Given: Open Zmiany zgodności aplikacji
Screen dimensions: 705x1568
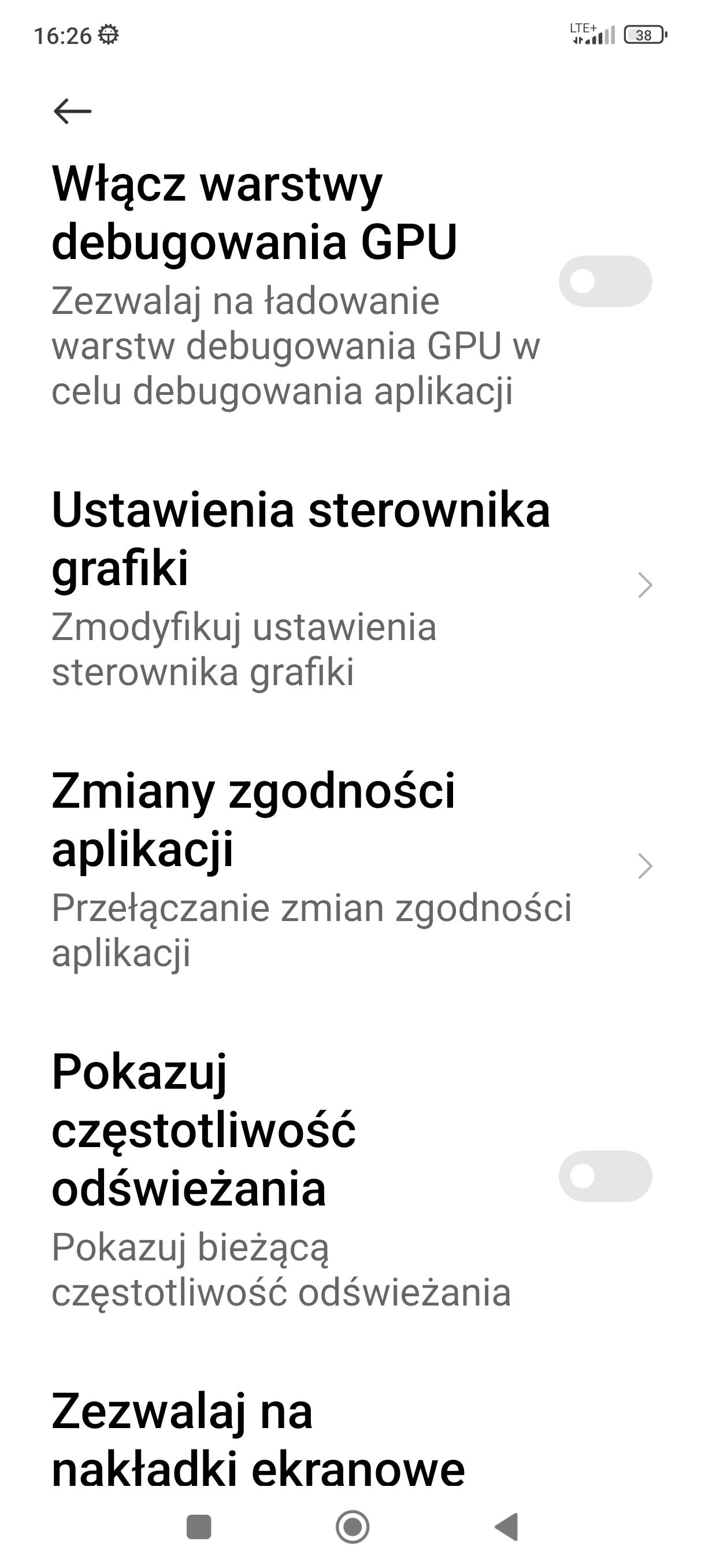Looking at the screenshot, I should coord(351,867).
